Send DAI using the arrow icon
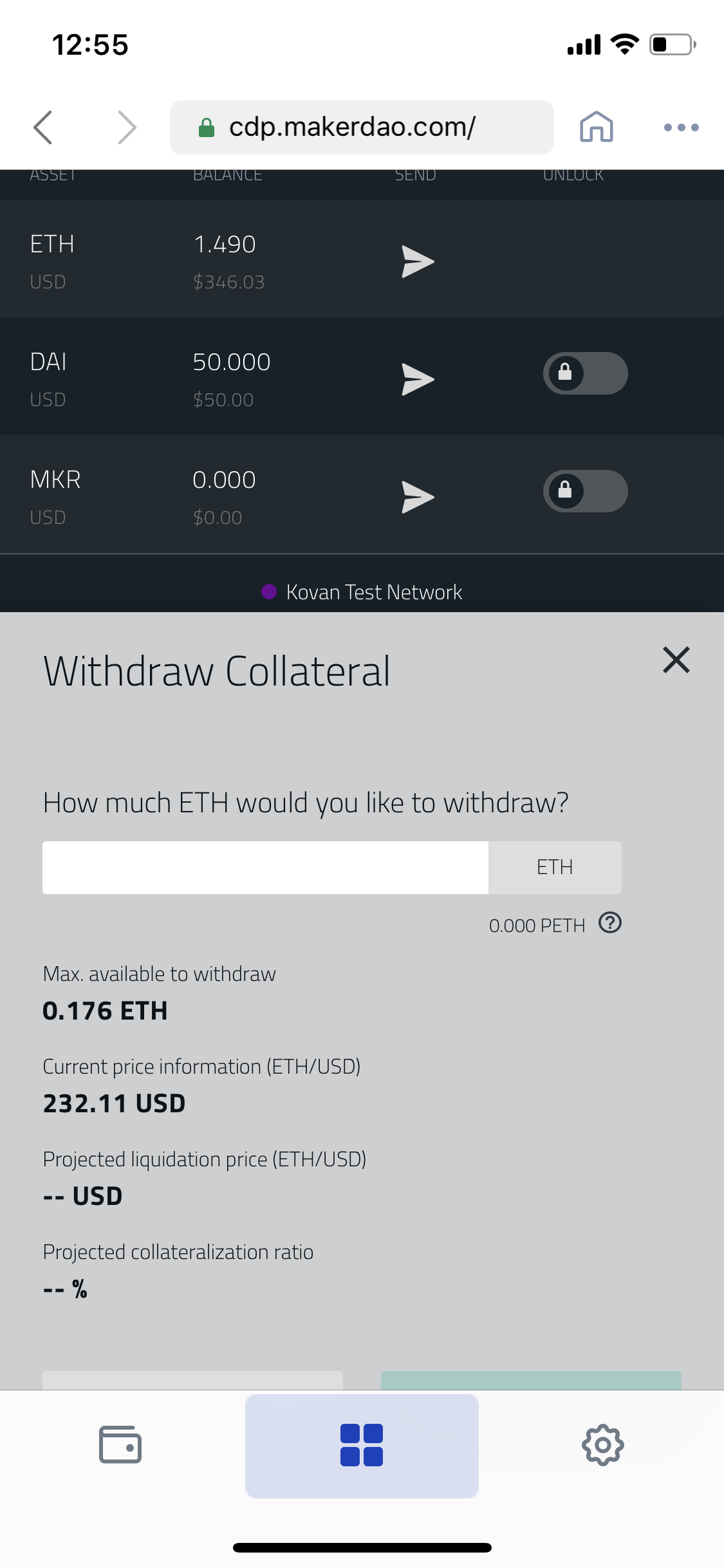 click(418, 379)
